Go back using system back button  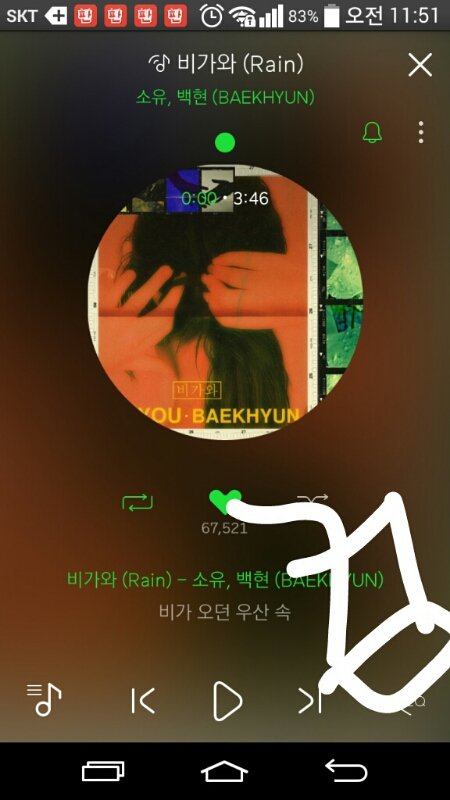pos(346,770)
